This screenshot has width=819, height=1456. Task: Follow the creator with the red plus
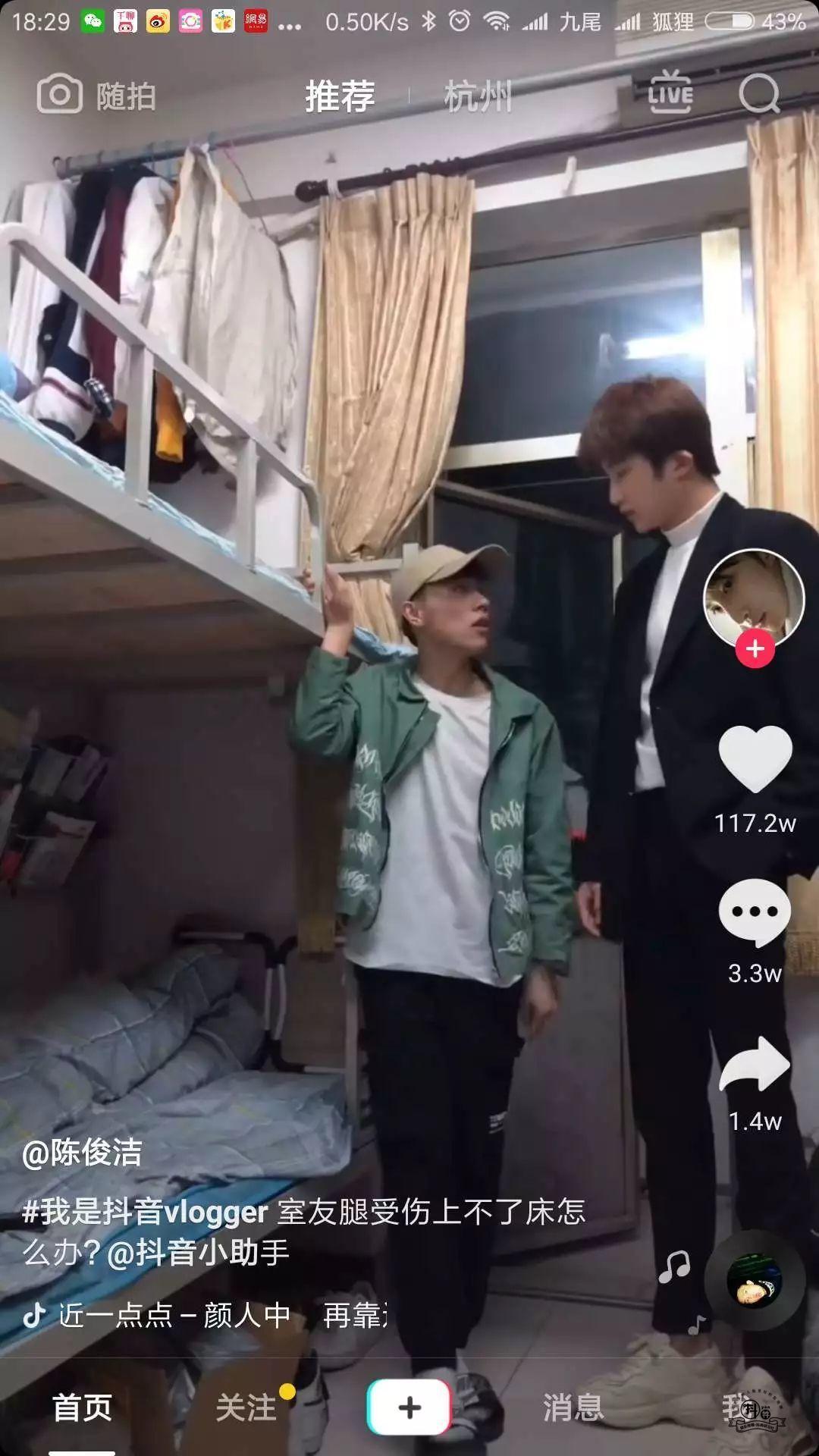[x=755, y=649]
